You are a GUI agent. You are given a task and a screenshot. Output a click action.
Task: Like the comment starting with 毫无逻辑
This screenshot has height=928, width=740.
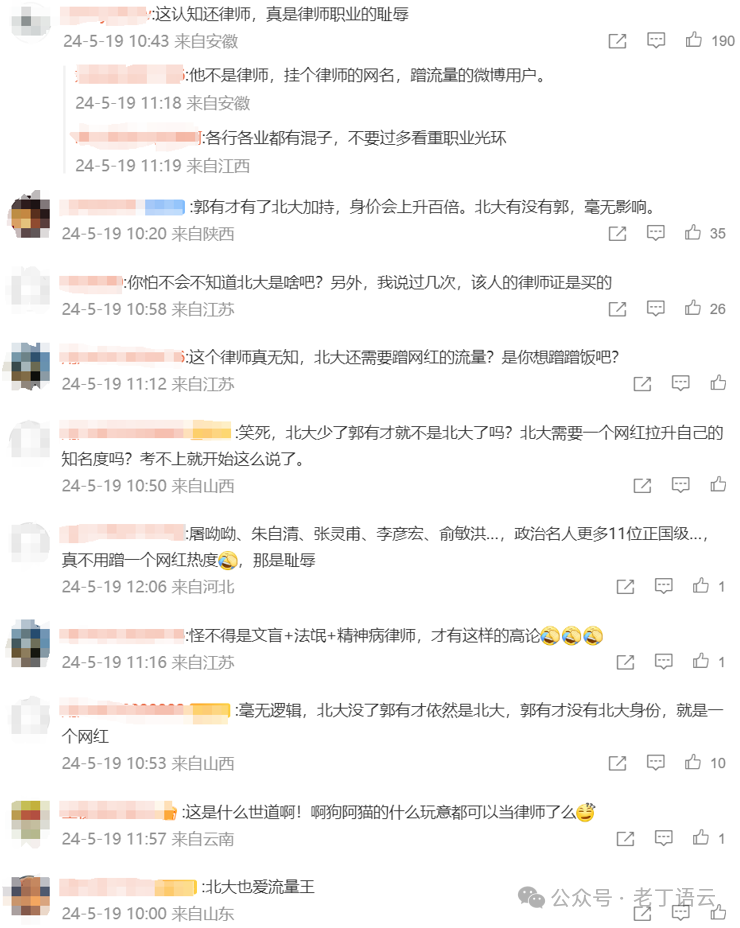click(x=694, y=763)
